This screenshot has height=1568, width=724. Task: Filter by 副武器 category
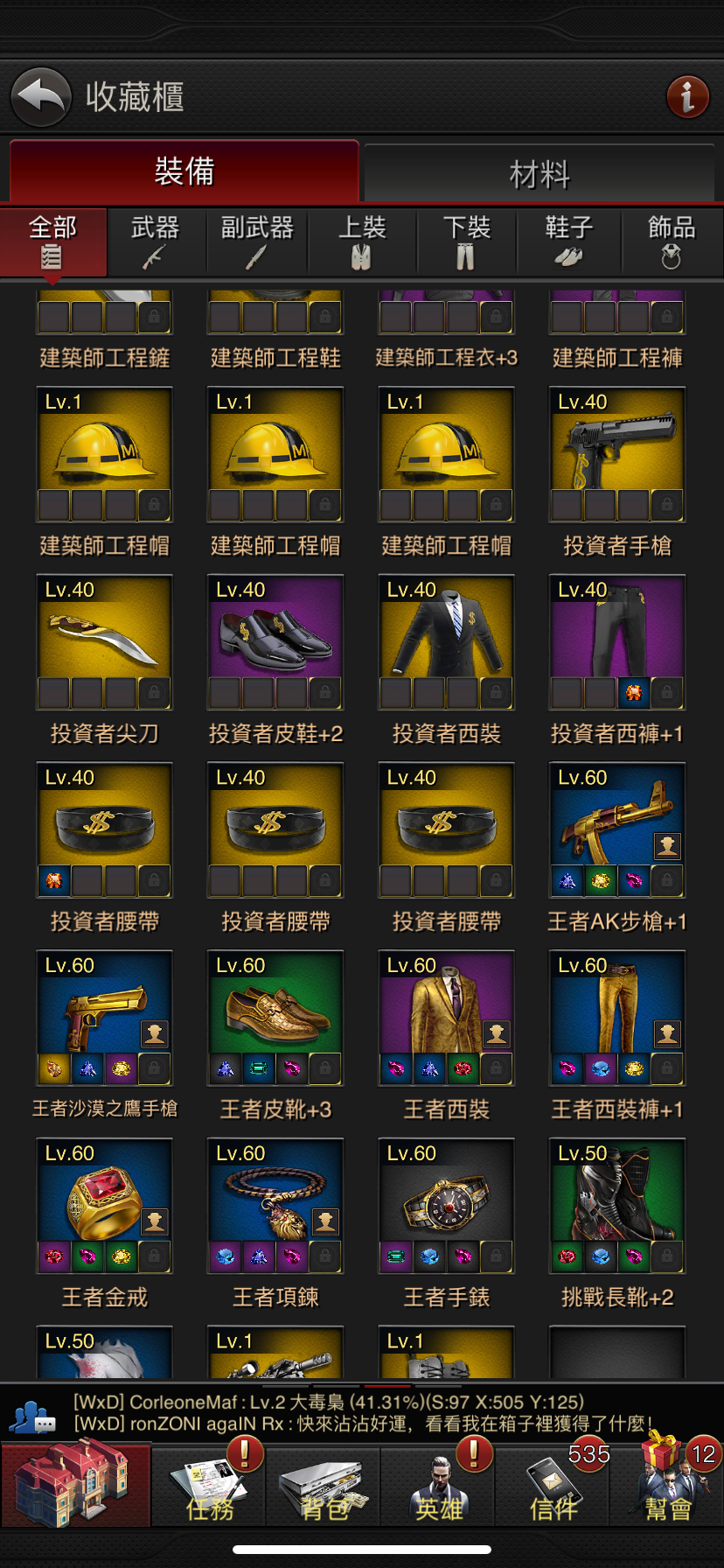(257, 241)
